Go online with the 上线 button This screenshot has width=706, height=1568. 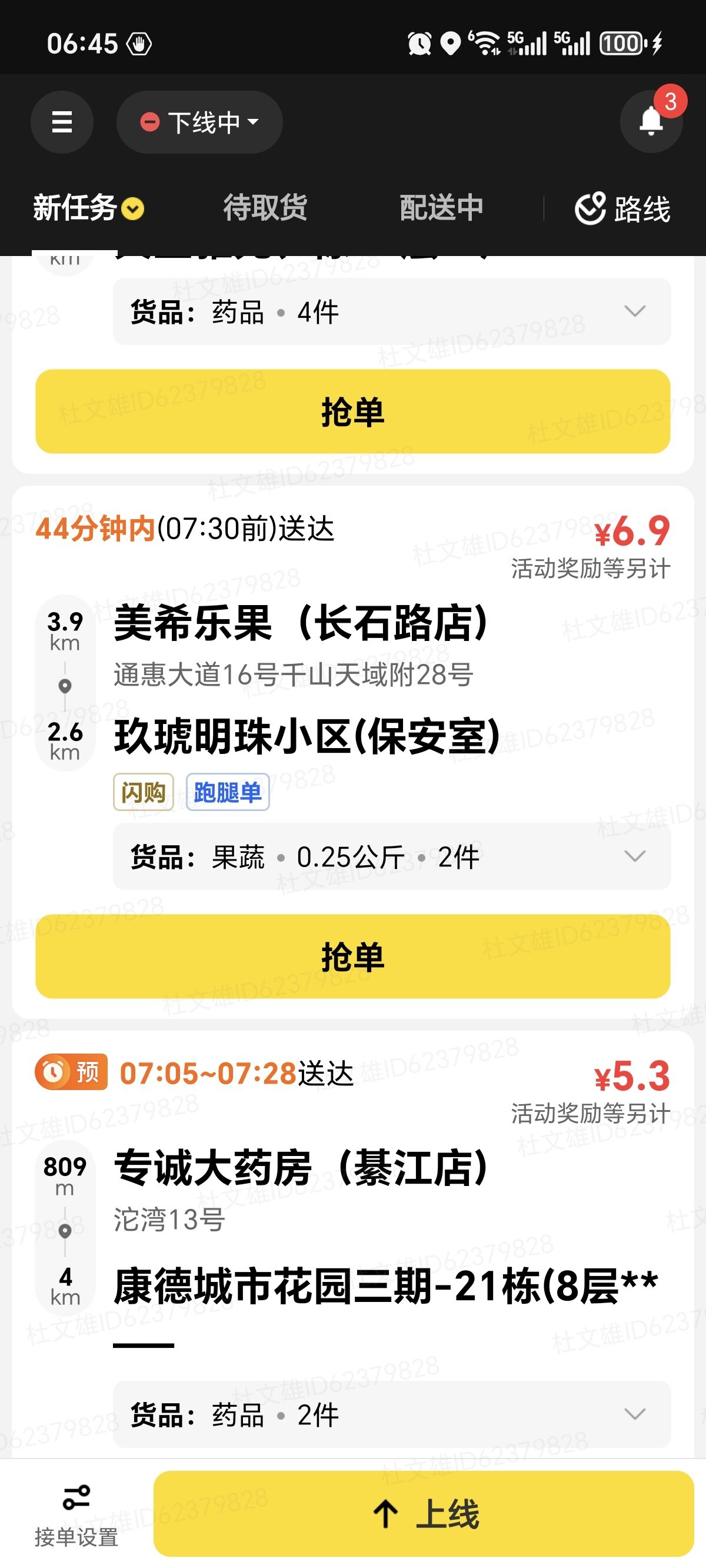(x=424, y=1513)
